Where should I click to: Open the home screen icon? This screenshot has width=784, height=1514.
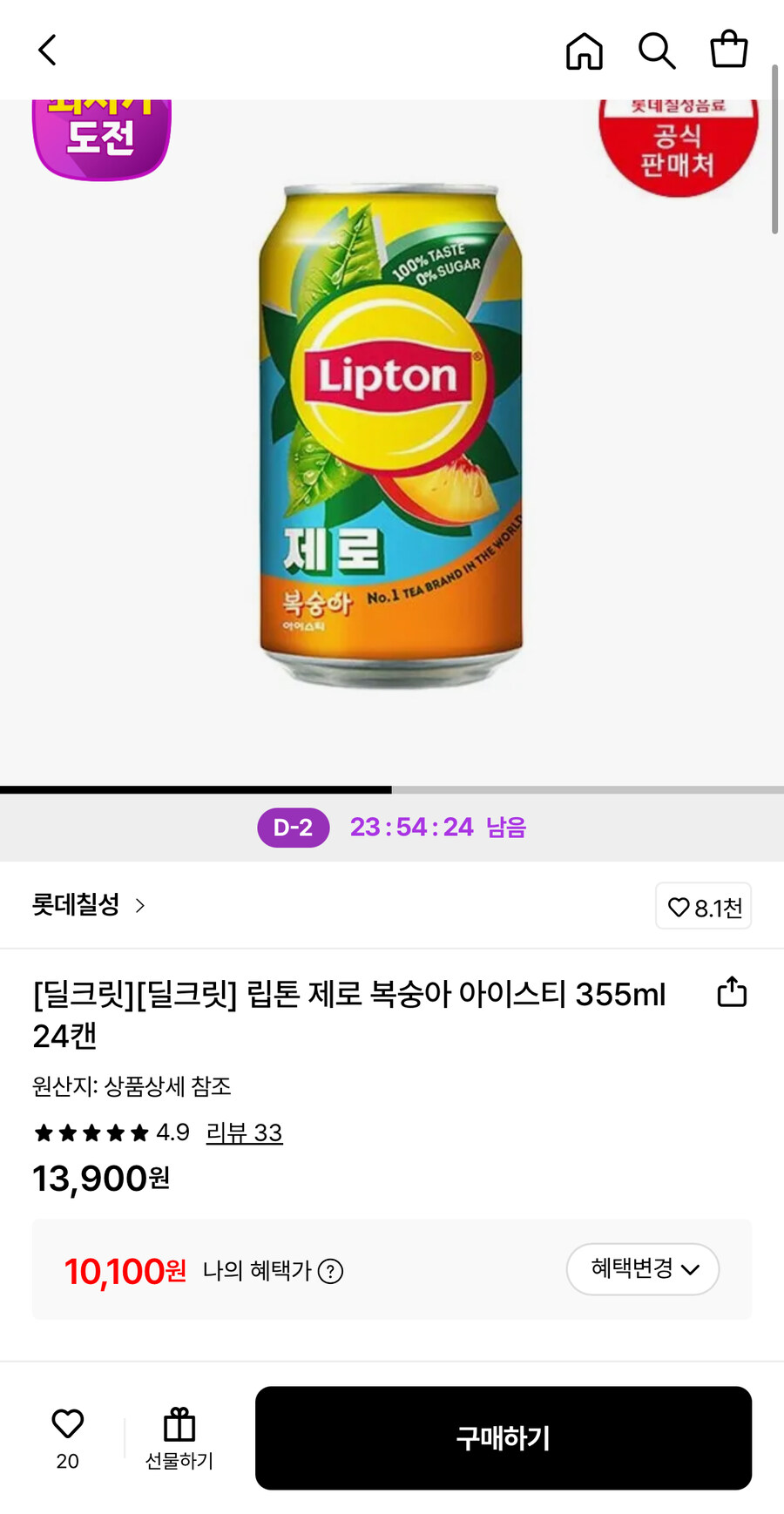point(584,50)
